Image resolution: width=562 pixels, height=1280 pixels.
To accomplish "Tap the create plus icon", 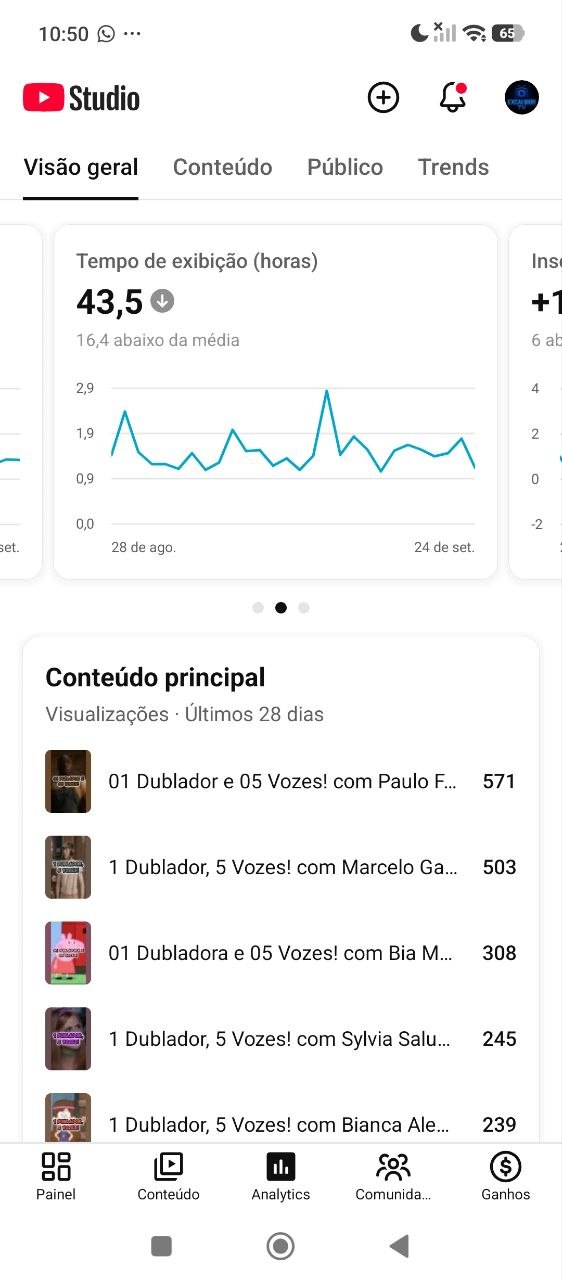I will [383, 97].
